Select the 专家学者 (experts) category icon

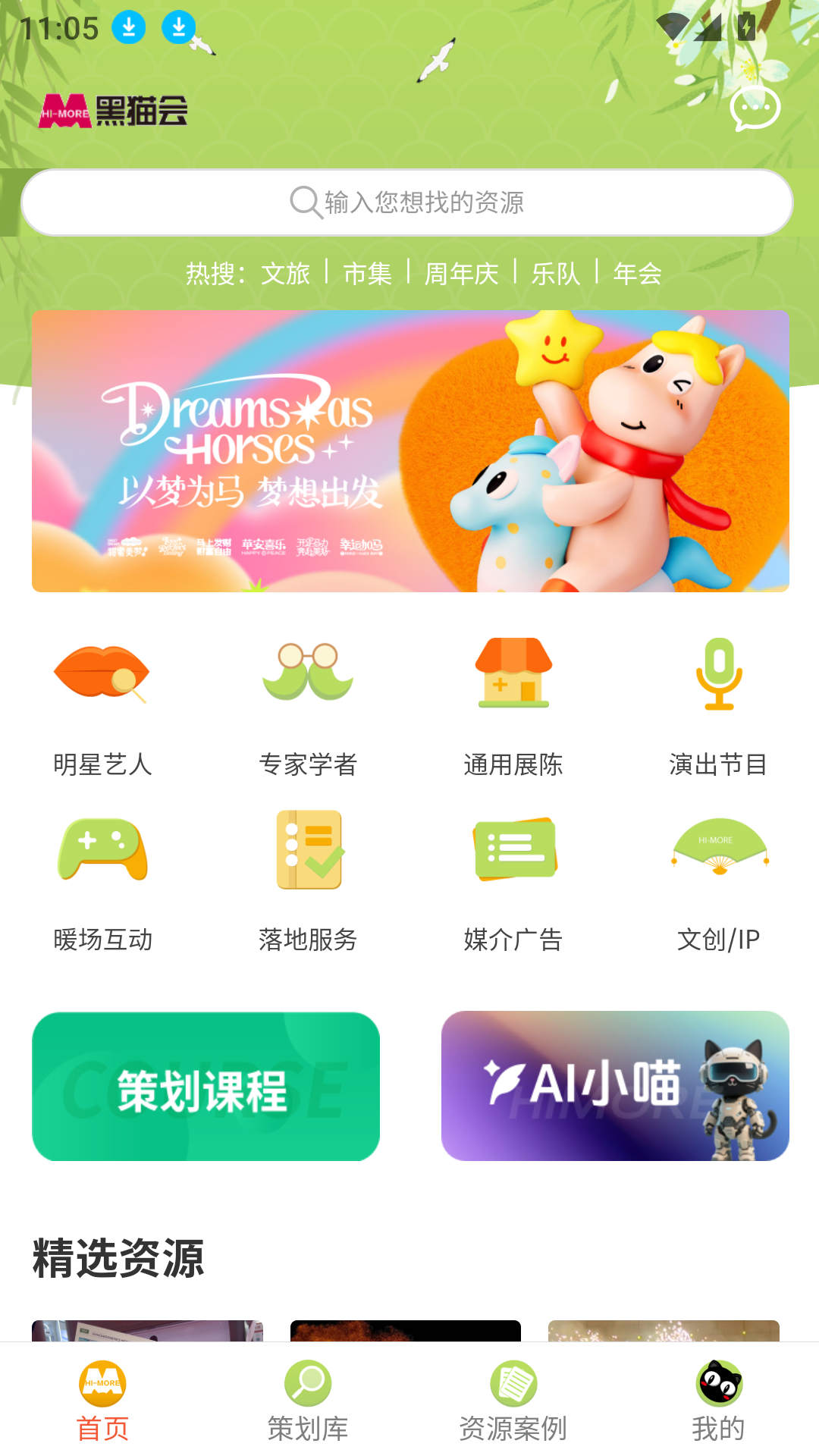coord(308,675)
